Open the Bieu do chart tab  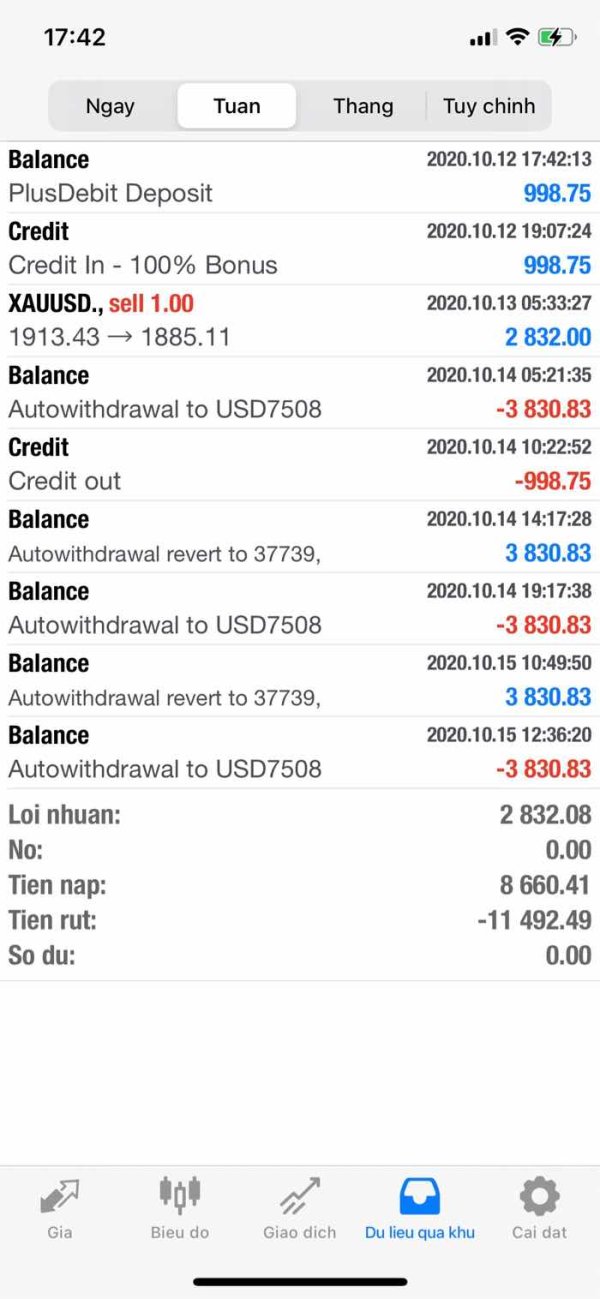(180, 1207)
